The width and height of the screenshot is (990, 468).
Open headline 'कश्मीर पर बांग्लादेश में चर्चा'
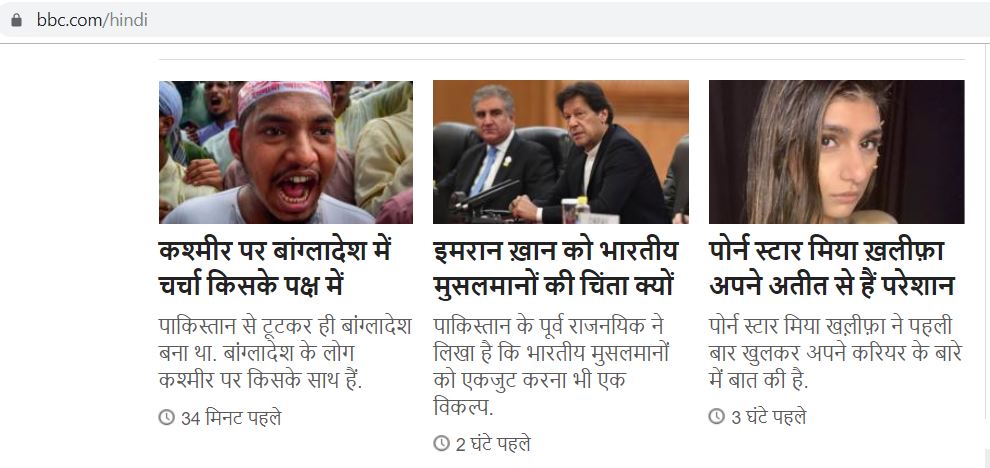pyautogui.click(x=274, y=268)
